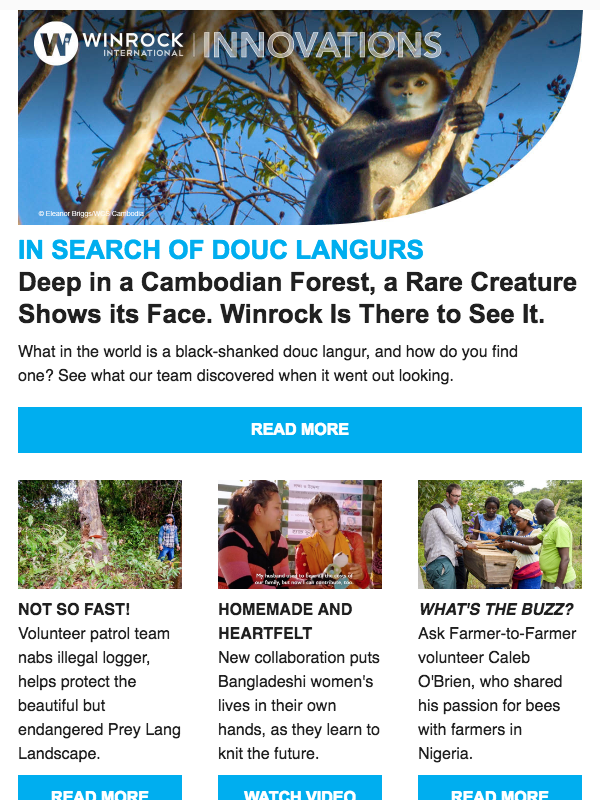
Task: Open the beekeeping farmers photo
Action: (x=499, y=534)
